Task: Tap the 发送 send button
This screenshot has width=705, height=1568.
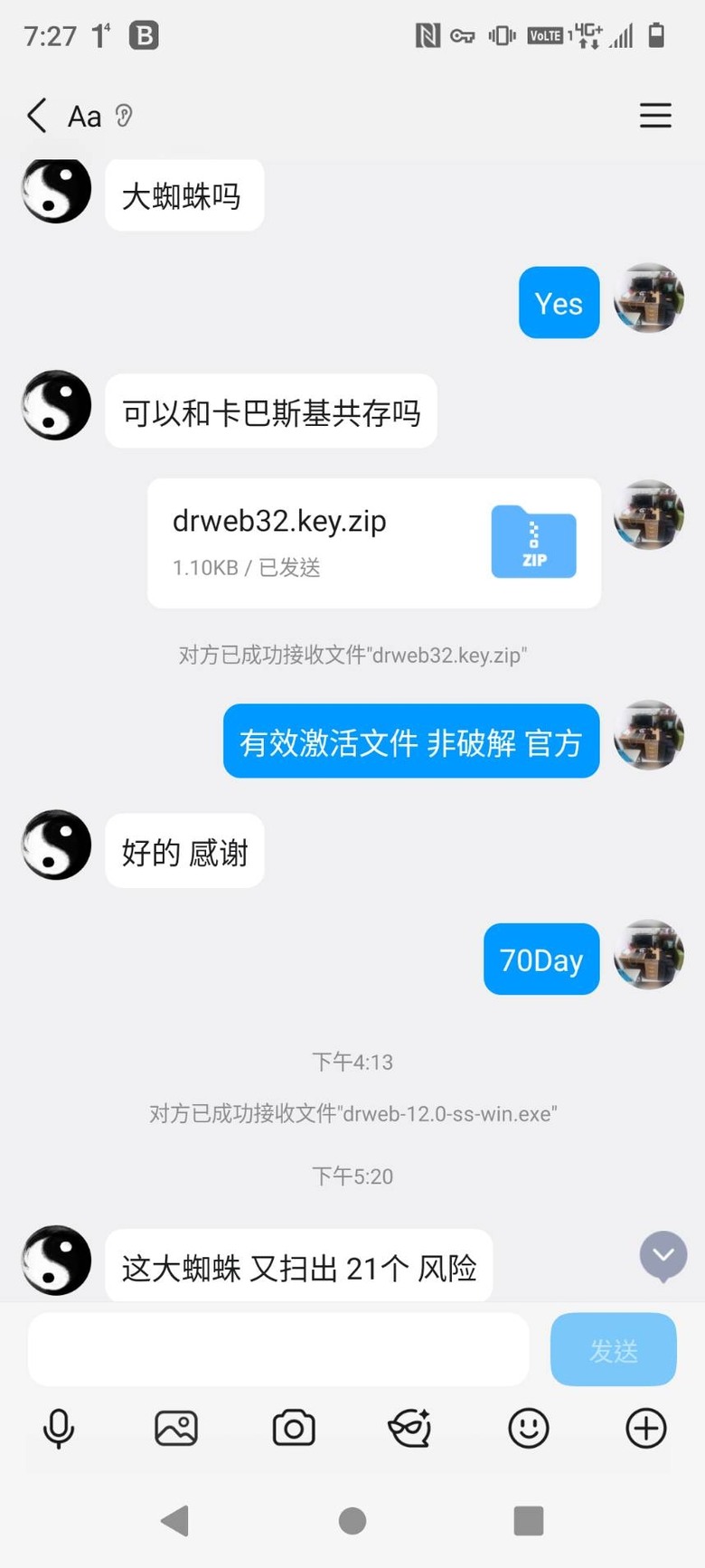Action: tap(614, 1350)
